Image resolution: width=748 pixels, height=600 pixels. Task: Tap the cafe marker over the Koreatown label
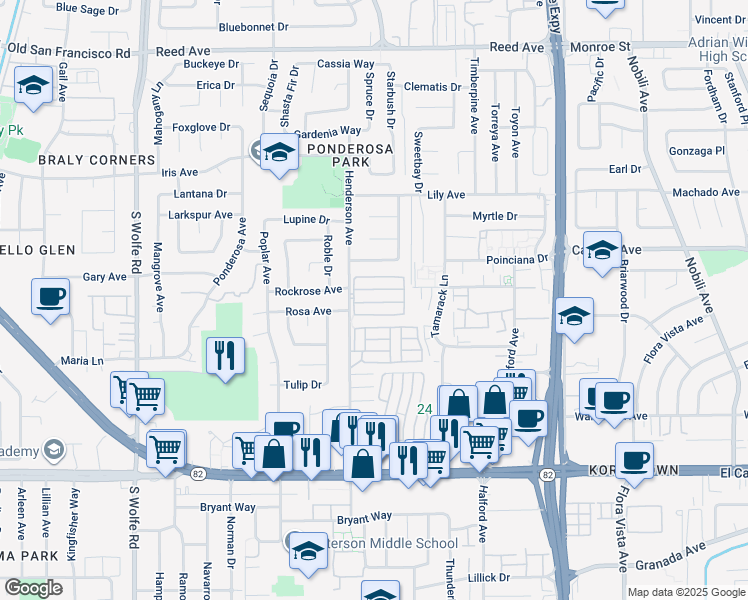pyautogui.click(x=634, y=462)
